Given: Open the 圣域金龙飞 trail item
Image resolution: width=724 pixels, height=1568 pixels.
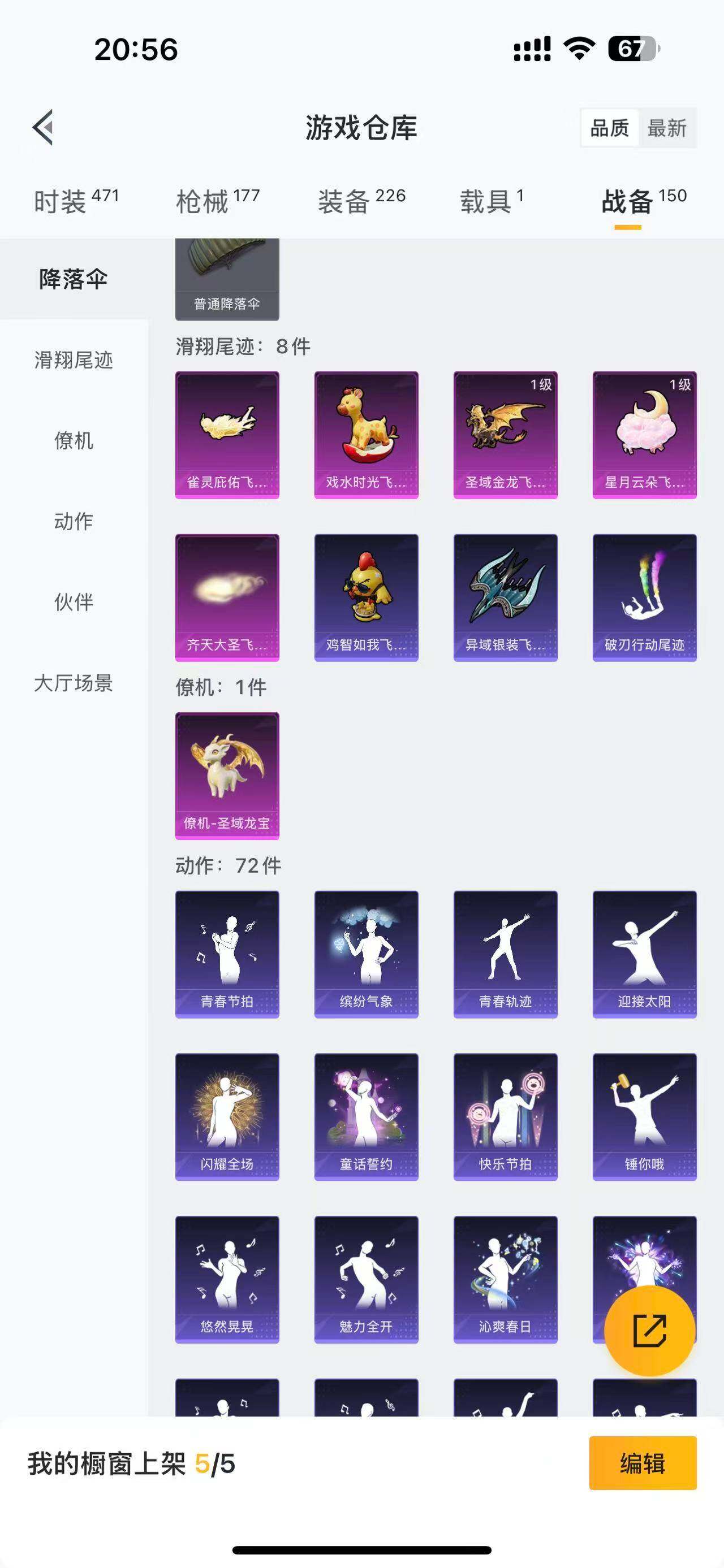Looking at the screenshot, I should pos(506,435).
